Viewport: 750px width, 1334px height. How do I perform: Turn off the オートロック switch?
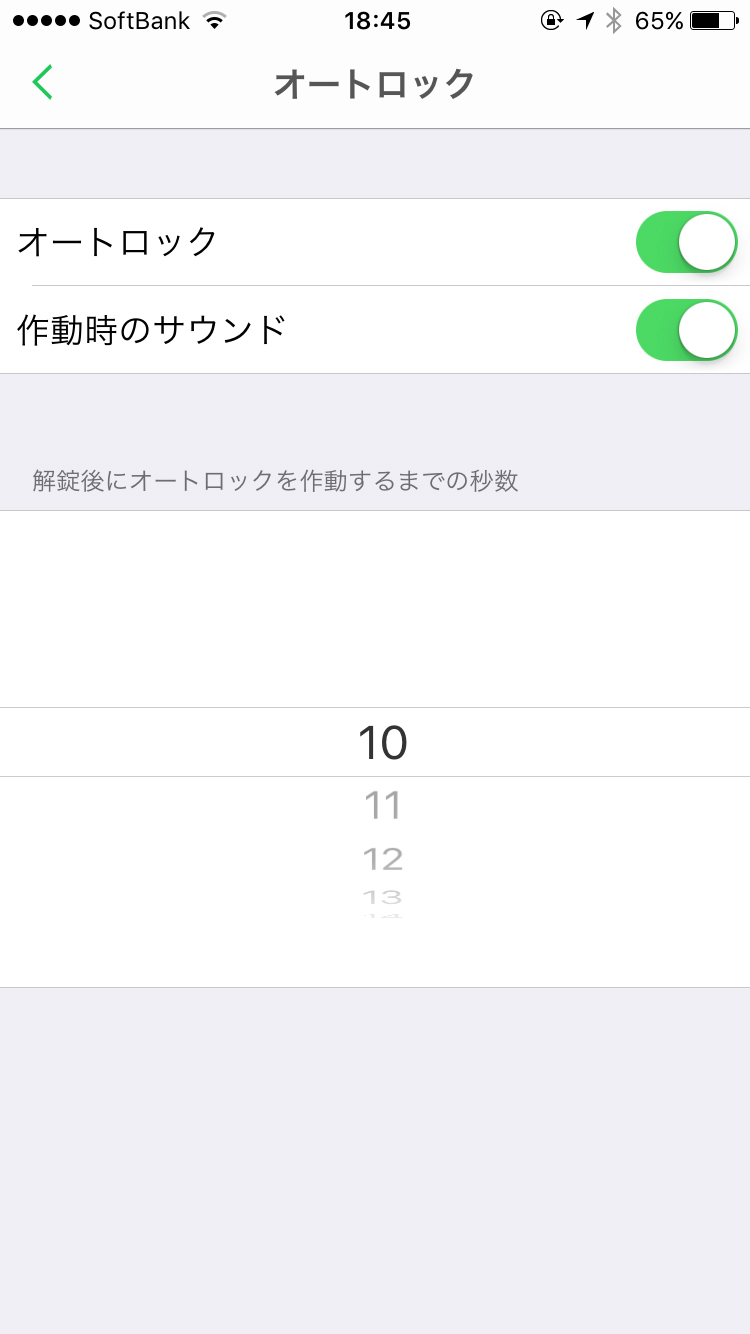686,242
